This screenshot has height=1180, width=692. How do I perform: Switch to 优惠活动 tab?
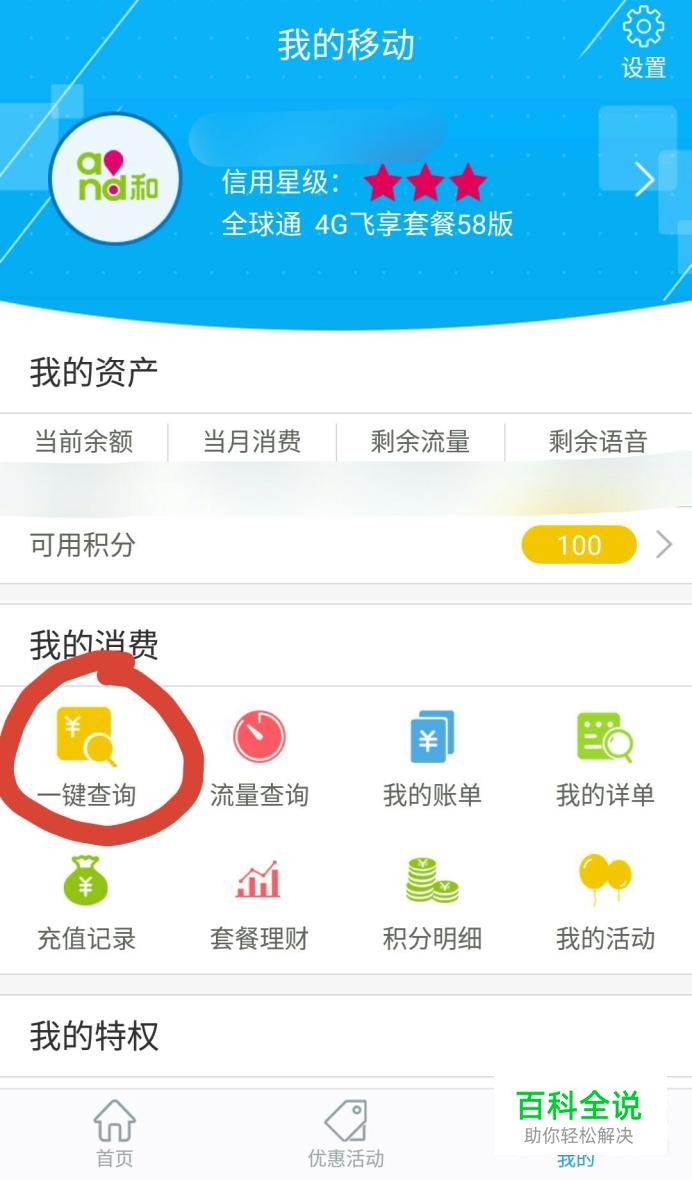(x=346, y=1133)
